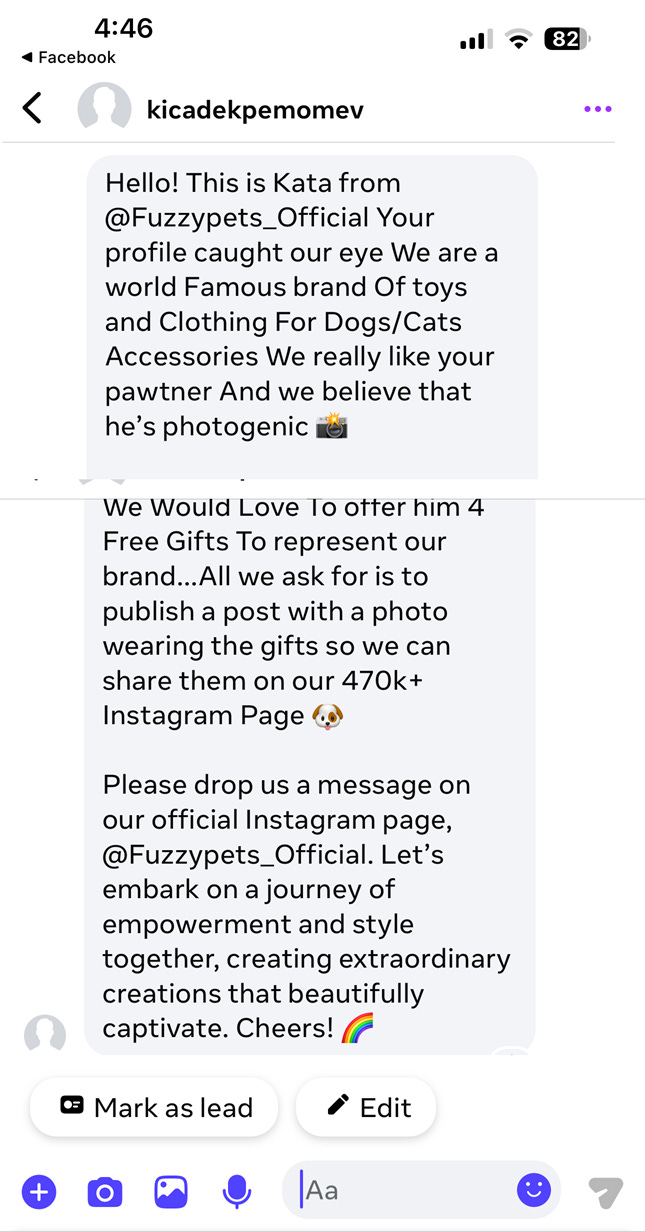Go back to the previous screen
The image size is (645, 1232).
tap(32, 108)
